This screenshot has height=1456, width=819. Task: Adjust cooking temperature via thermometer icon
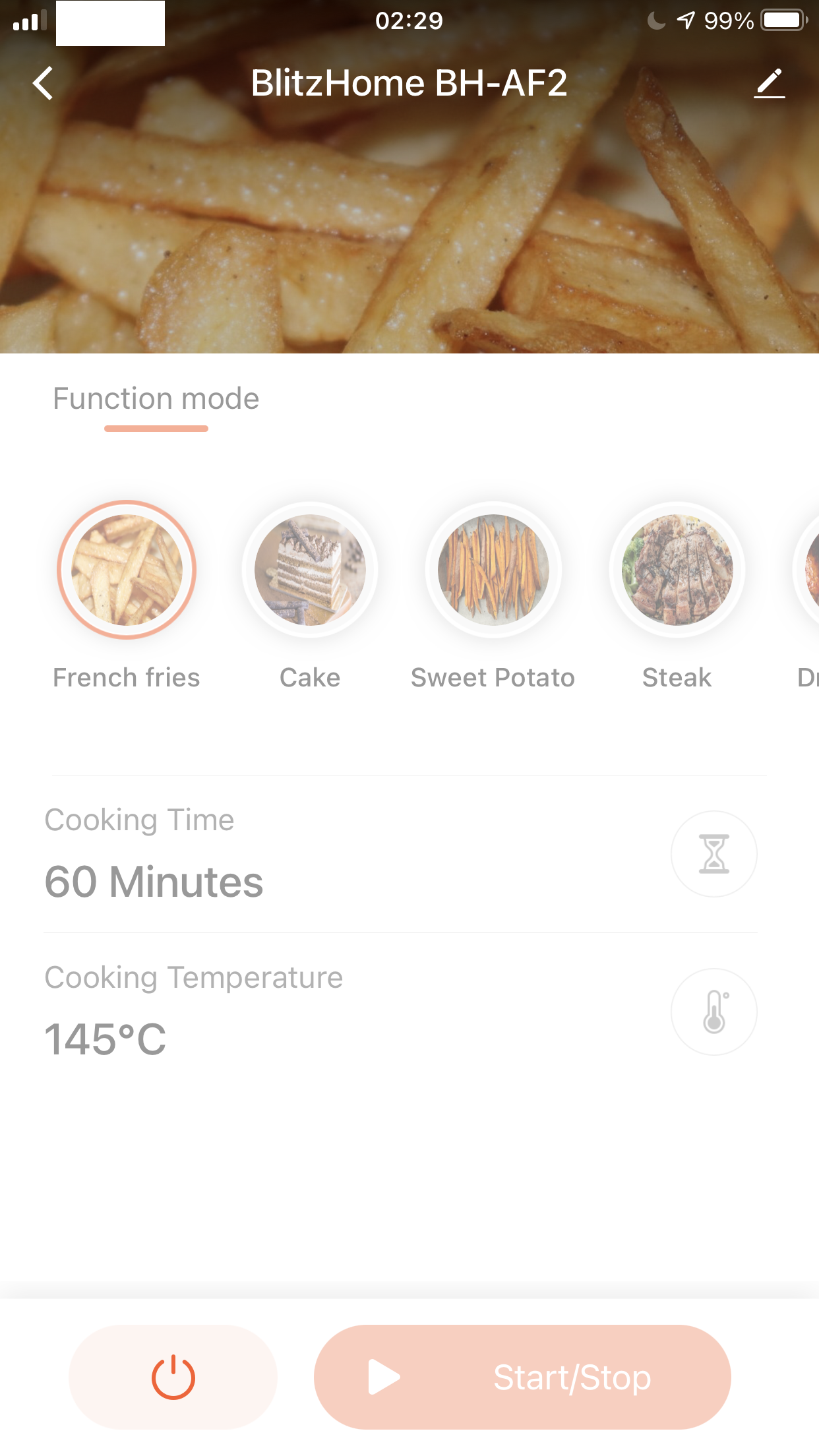714,1012
